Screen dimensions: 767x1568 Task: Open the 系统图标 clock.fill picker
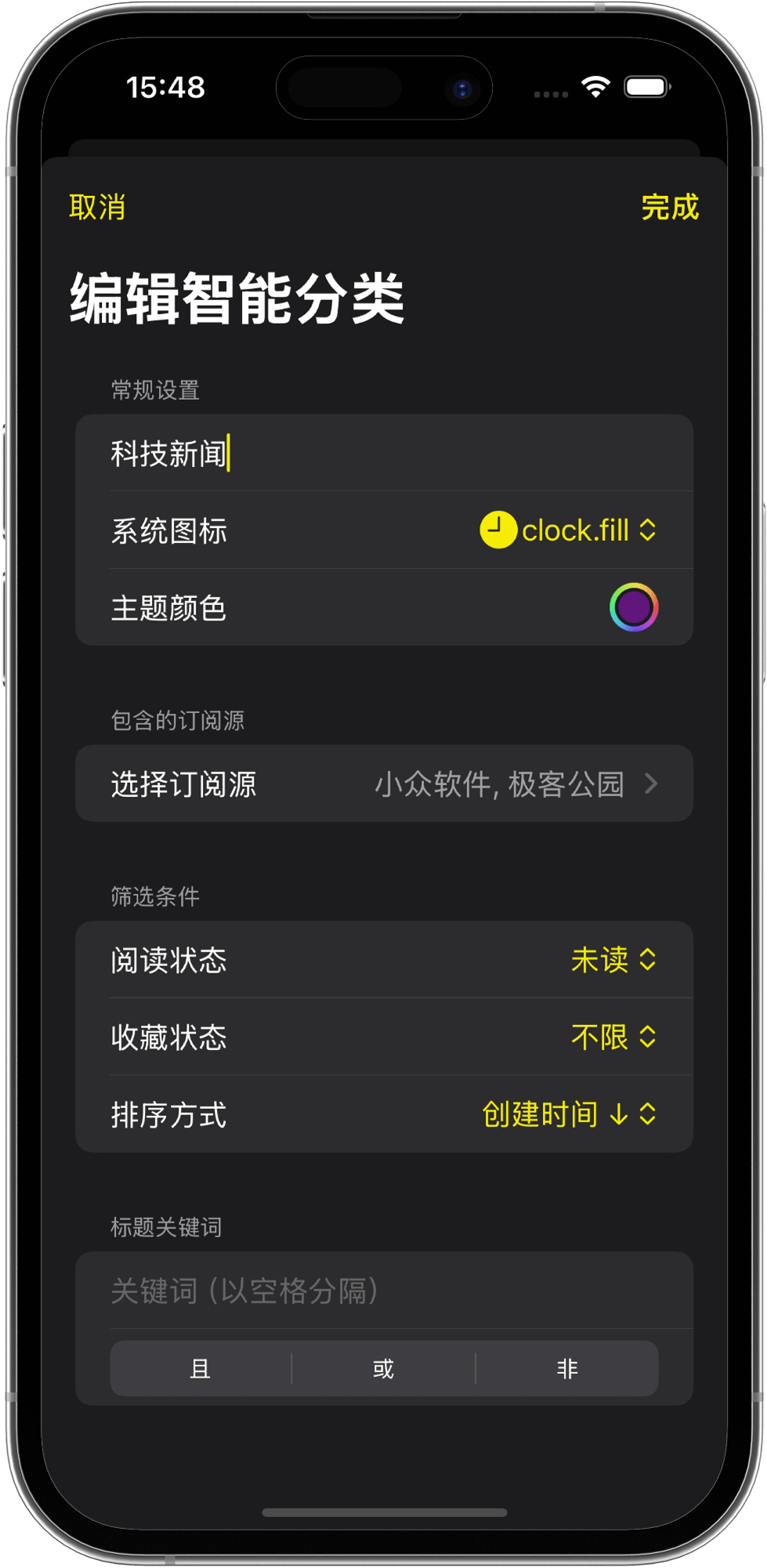(569, 531)
